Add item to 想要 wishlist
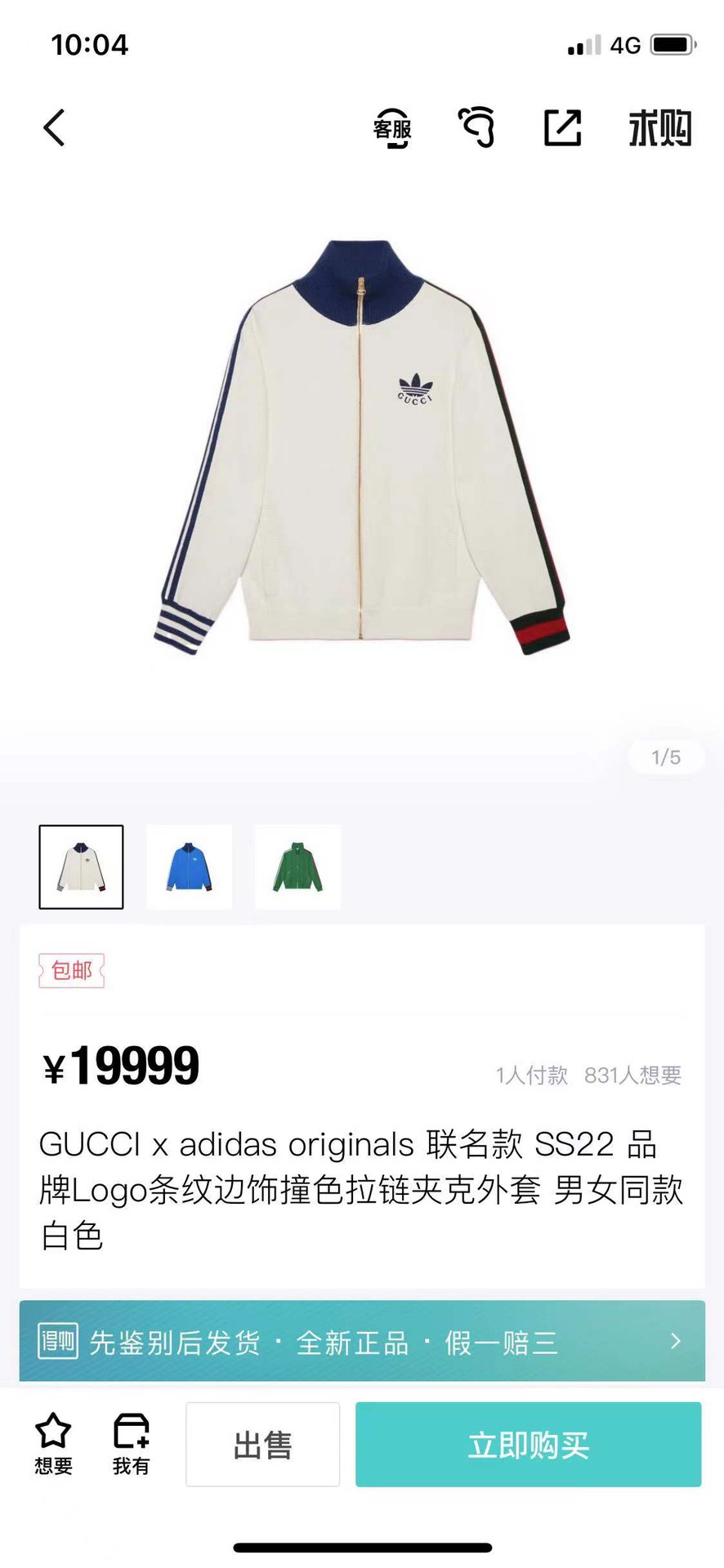This screenshot has height=1568, width=724. [x=53, y=1443]
